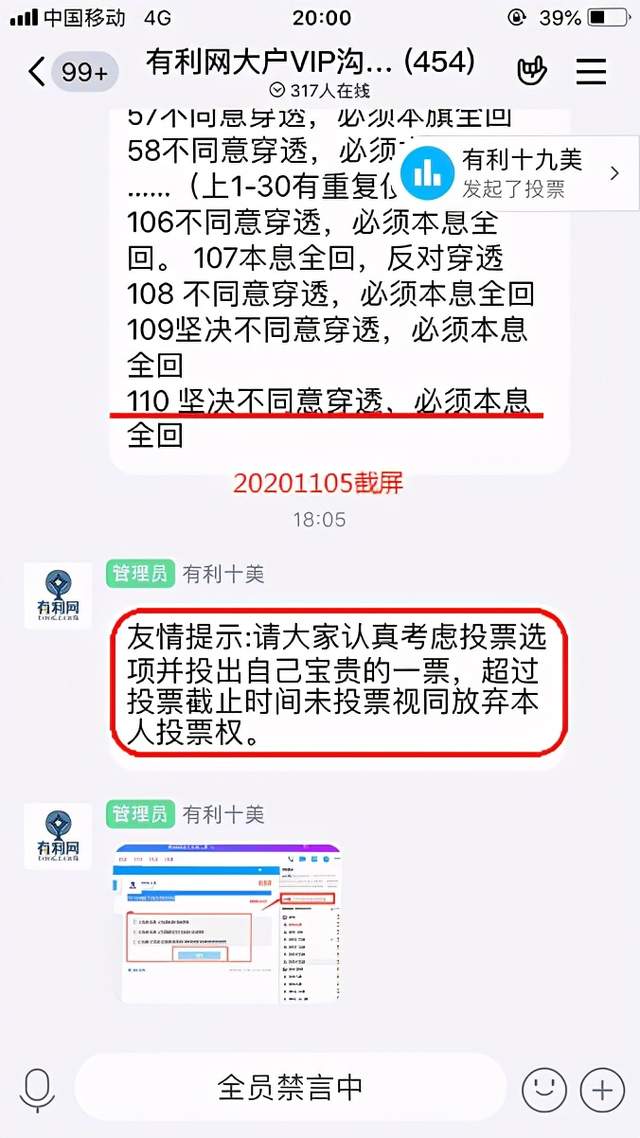Screen dimensions: 640x1138
Task: Open the plus attachments menu
Action: coord(602,1089)
